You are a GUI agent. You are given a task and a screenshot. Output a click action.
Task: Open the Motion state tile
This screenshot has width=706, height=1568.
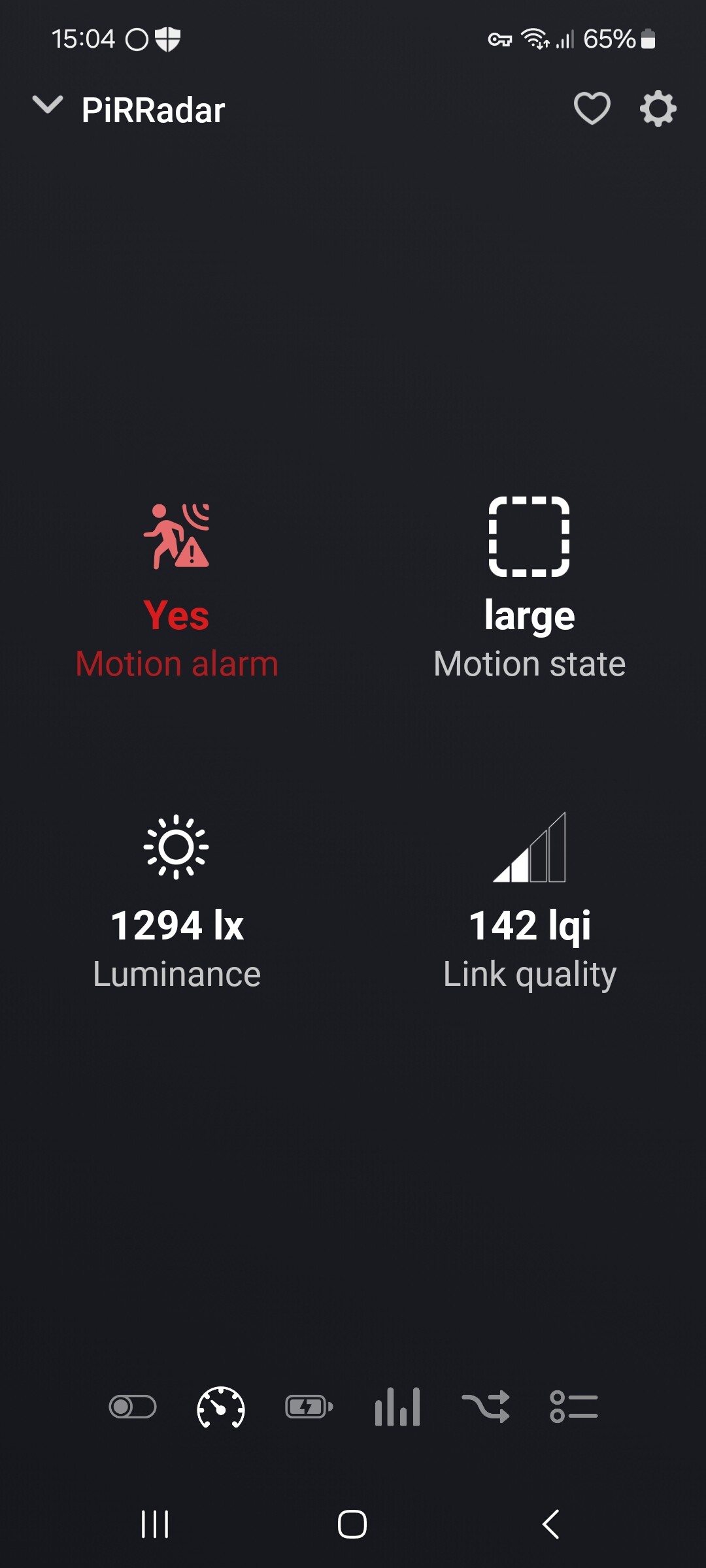tap(529, 589)
